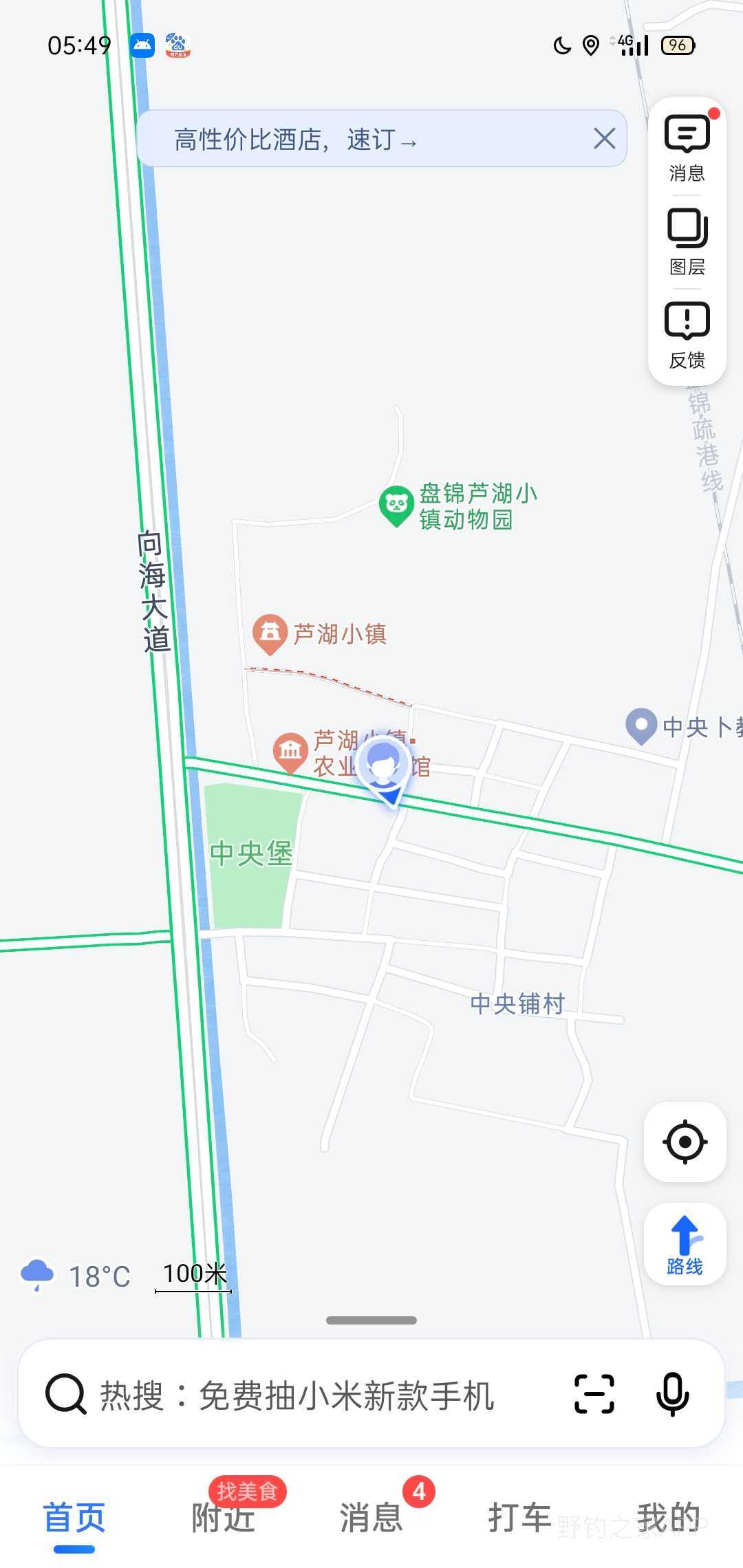Select the 芦湖小镇 map marker

[x=270, y=634]
